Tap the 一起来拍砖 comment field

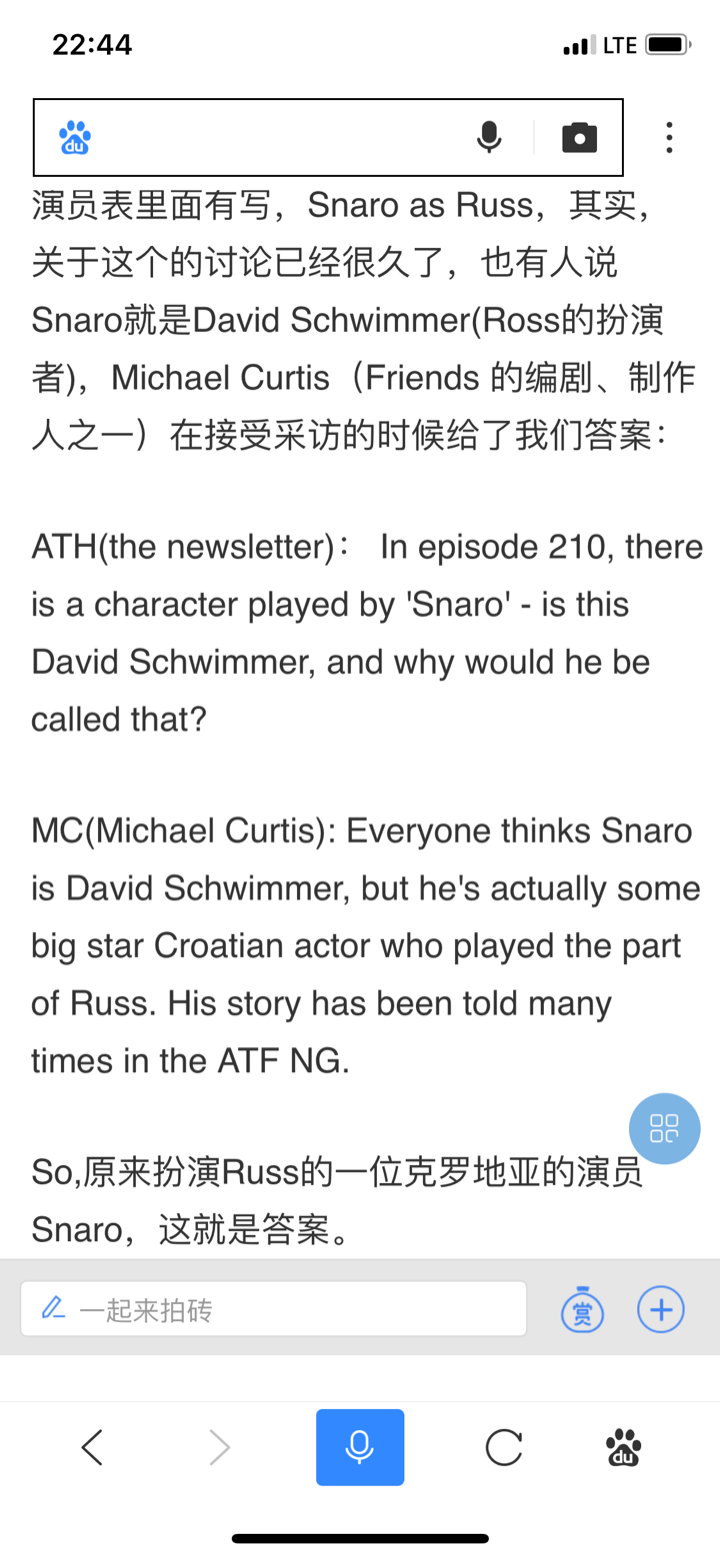(x=273, y=1308)
